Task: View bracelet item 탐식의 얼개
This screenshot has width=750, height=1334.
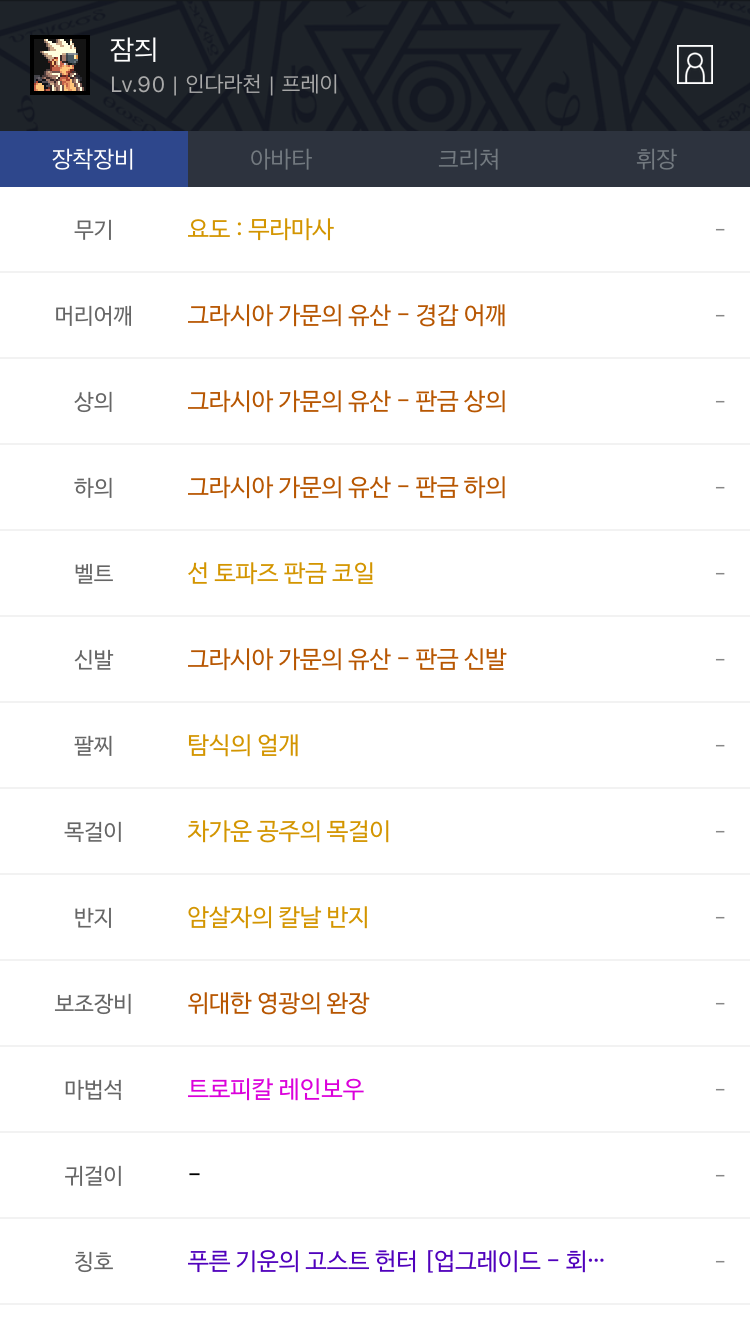Action: coord(243,745)
